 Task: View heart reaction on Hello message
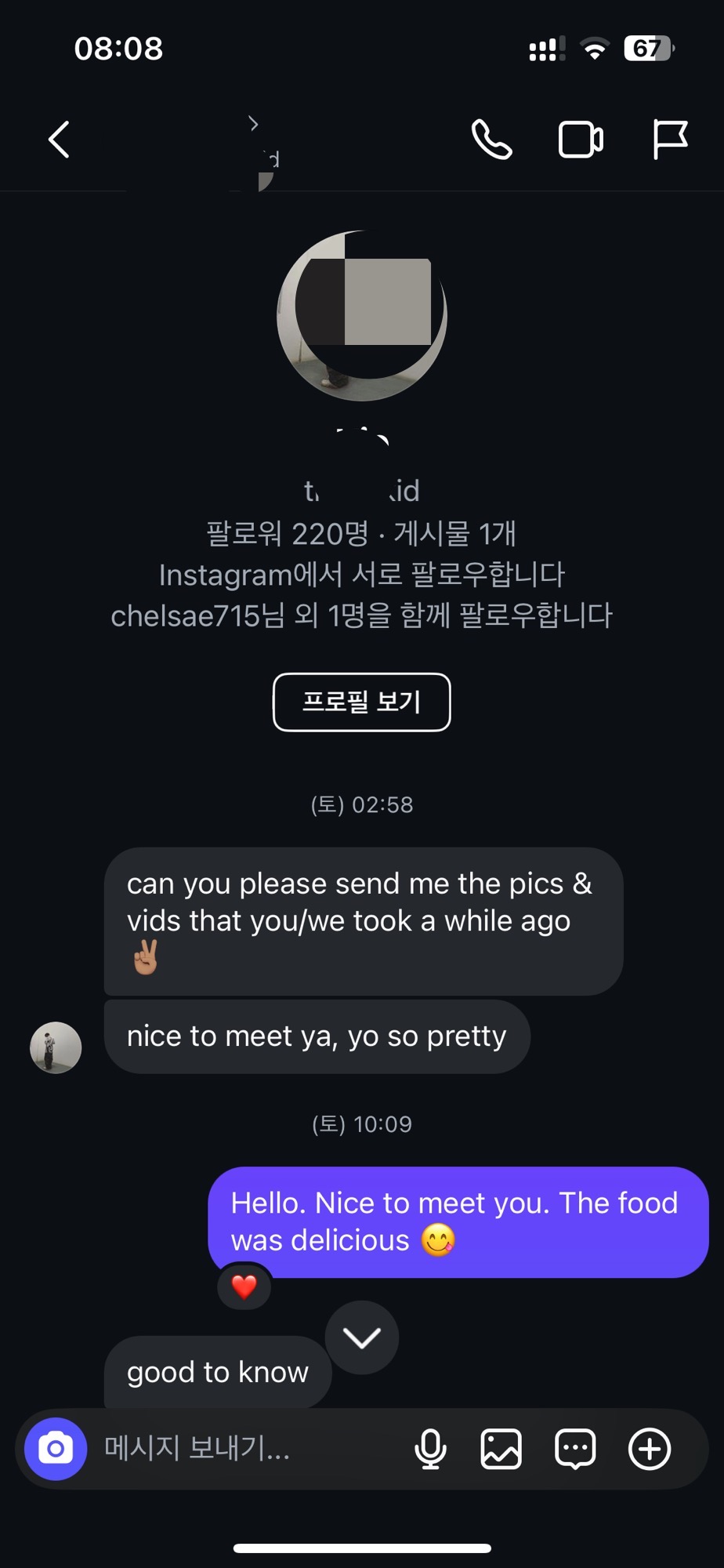tap(244, 1287)
